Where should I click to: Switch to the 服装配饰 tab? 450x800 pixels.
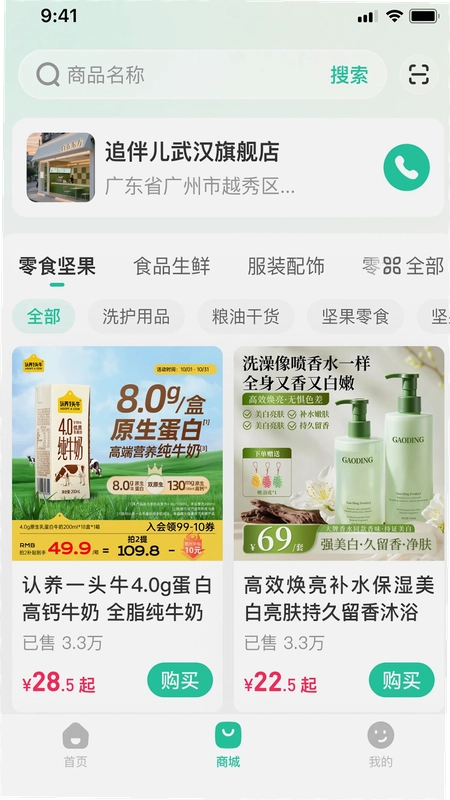286,266
